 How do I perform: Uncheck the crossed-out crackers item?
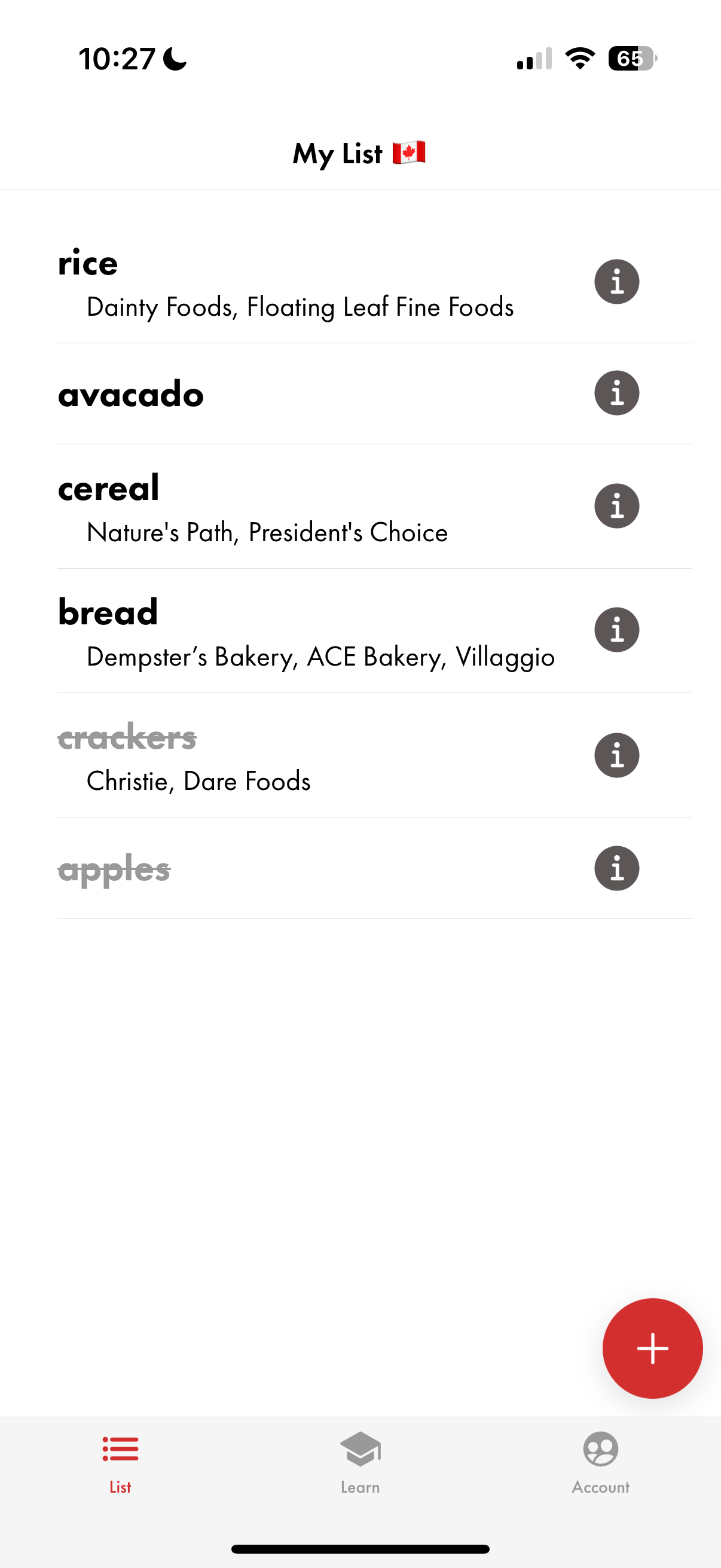127,738
